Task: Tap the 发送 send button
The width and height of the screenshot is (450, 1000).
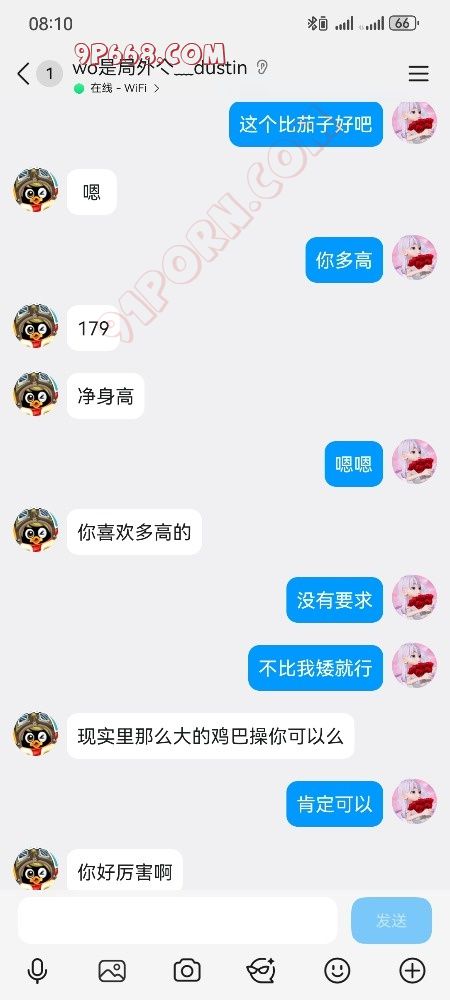Action: click(391, 920)
